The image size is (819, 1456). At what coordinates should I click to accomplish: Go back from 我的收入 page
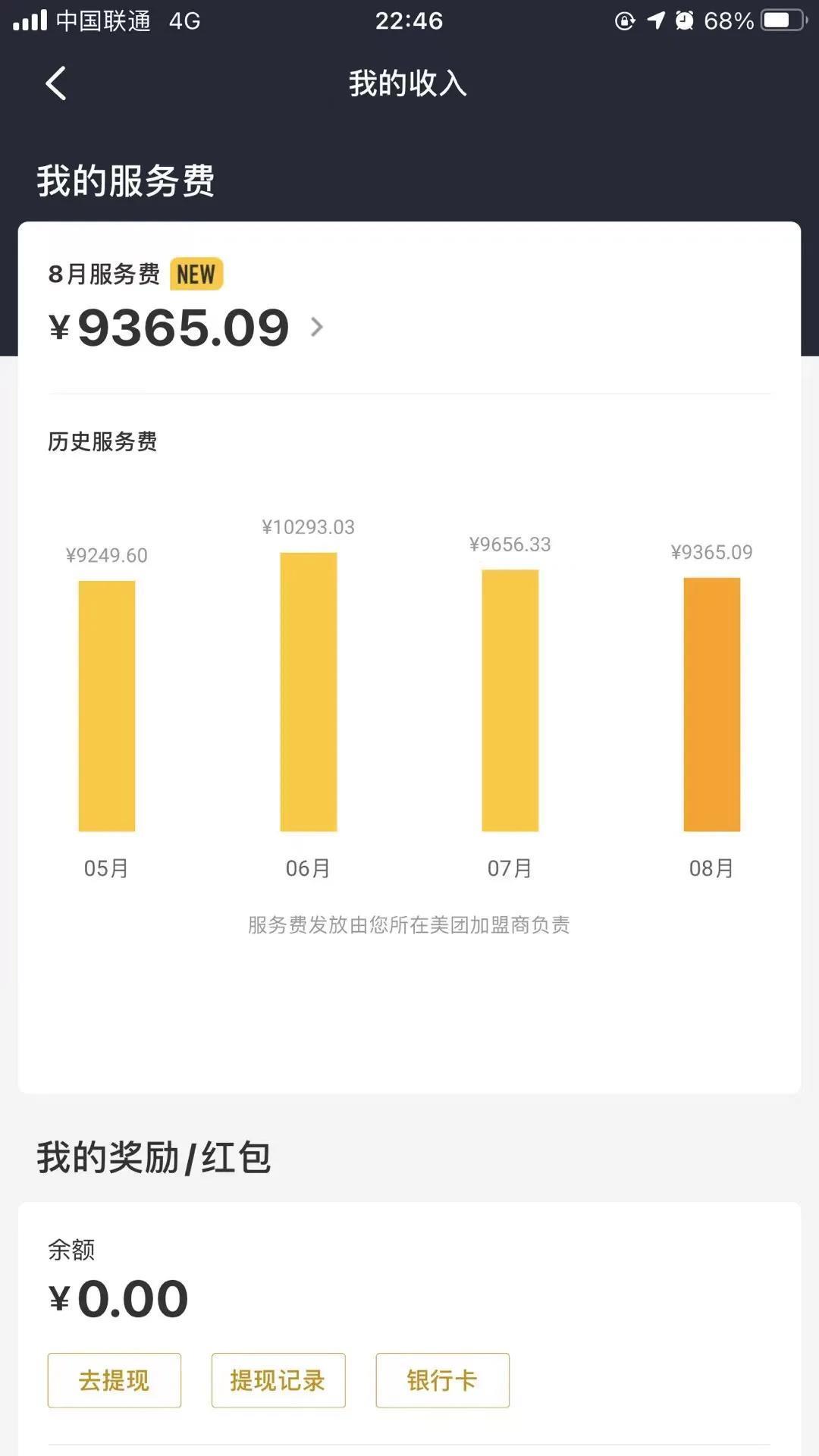(56, 83)
